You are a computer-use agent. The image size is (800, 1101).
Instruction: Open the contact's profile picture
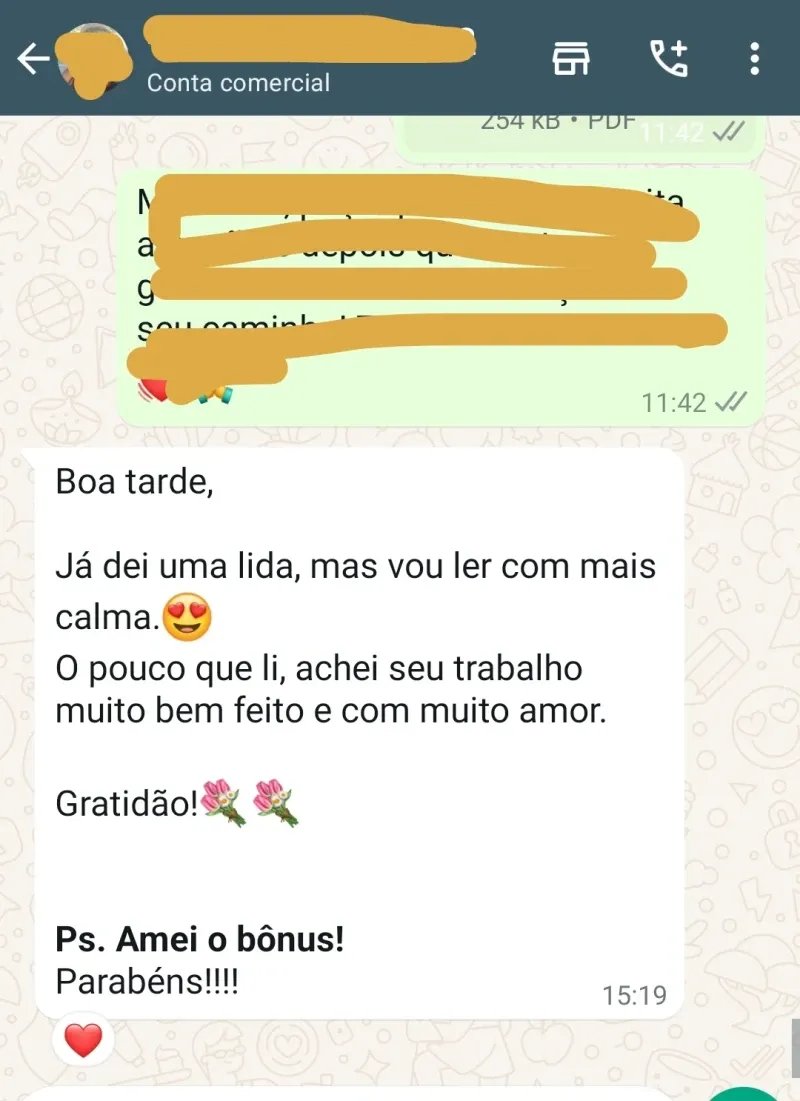click(x=93, y=58)
